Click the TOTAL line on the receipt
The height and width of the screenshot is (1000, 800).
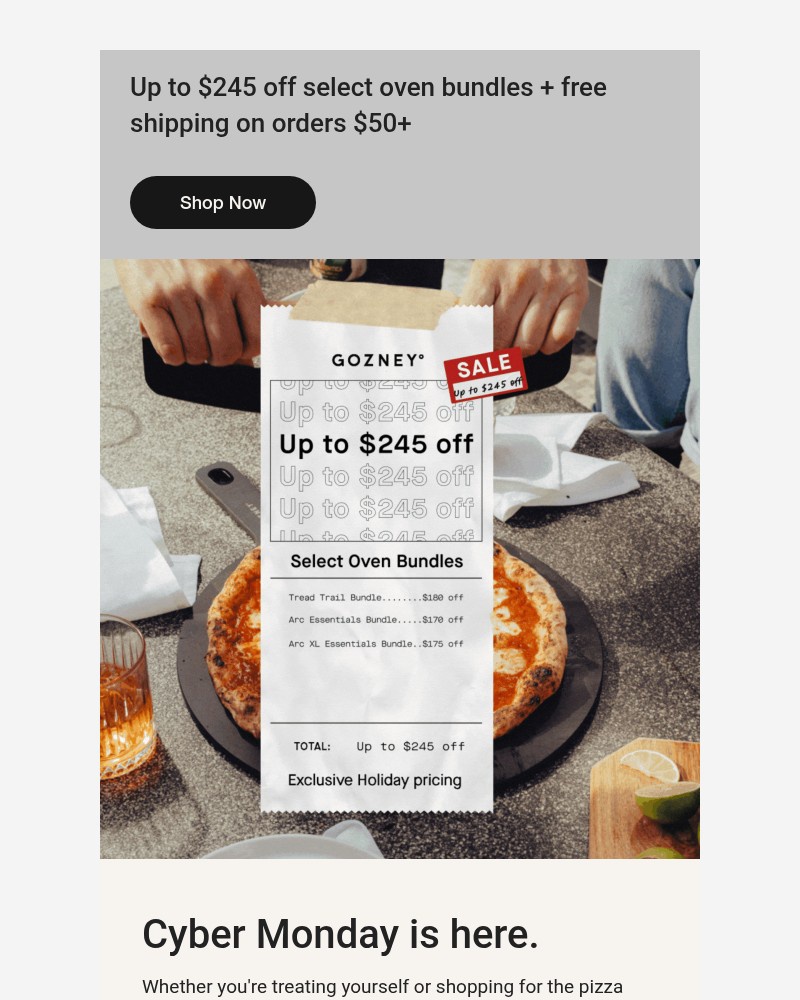pyautogui.click(x=377, y=745)
